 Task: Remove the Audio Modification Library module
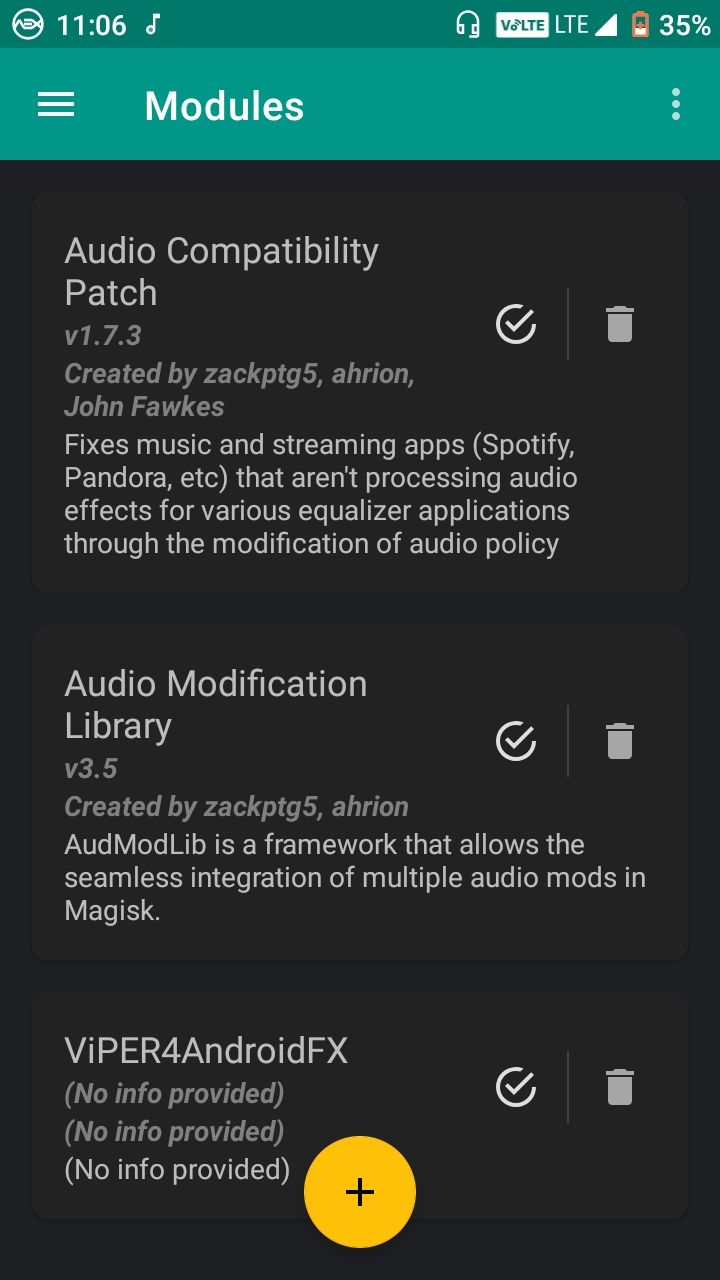(620, 741)
